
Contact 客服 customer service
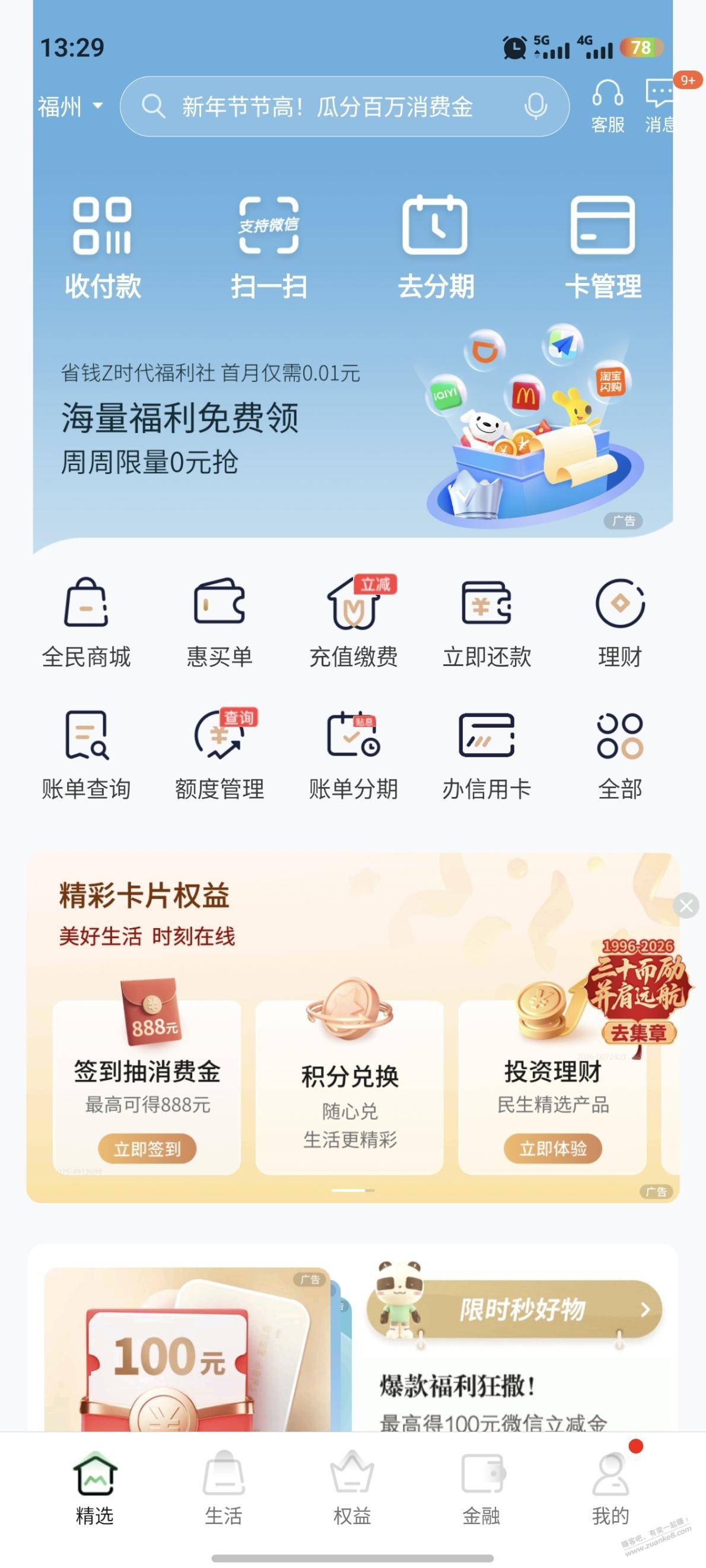click(x=608, y=108)
